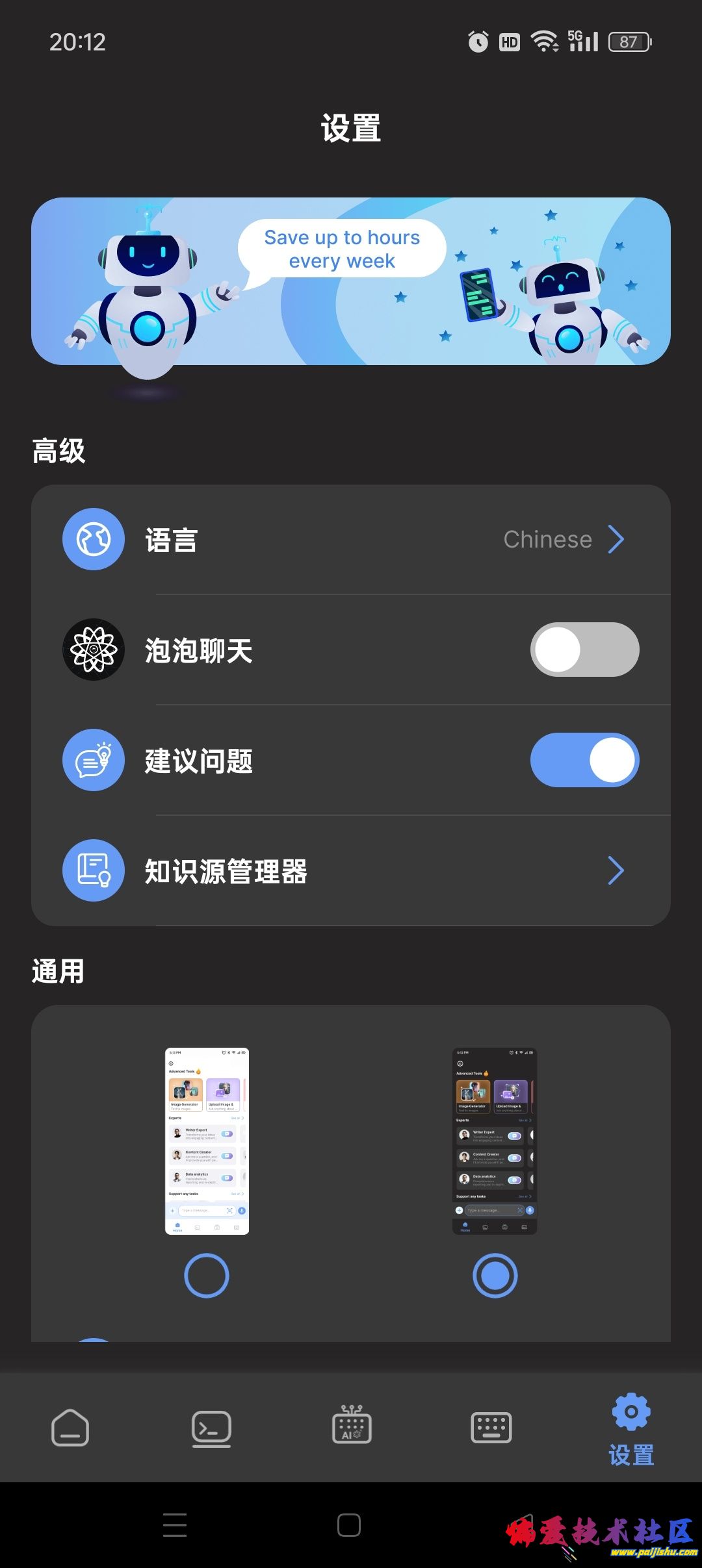
Task: Open the system recent apps menu
Action: tap(175, 1525)
